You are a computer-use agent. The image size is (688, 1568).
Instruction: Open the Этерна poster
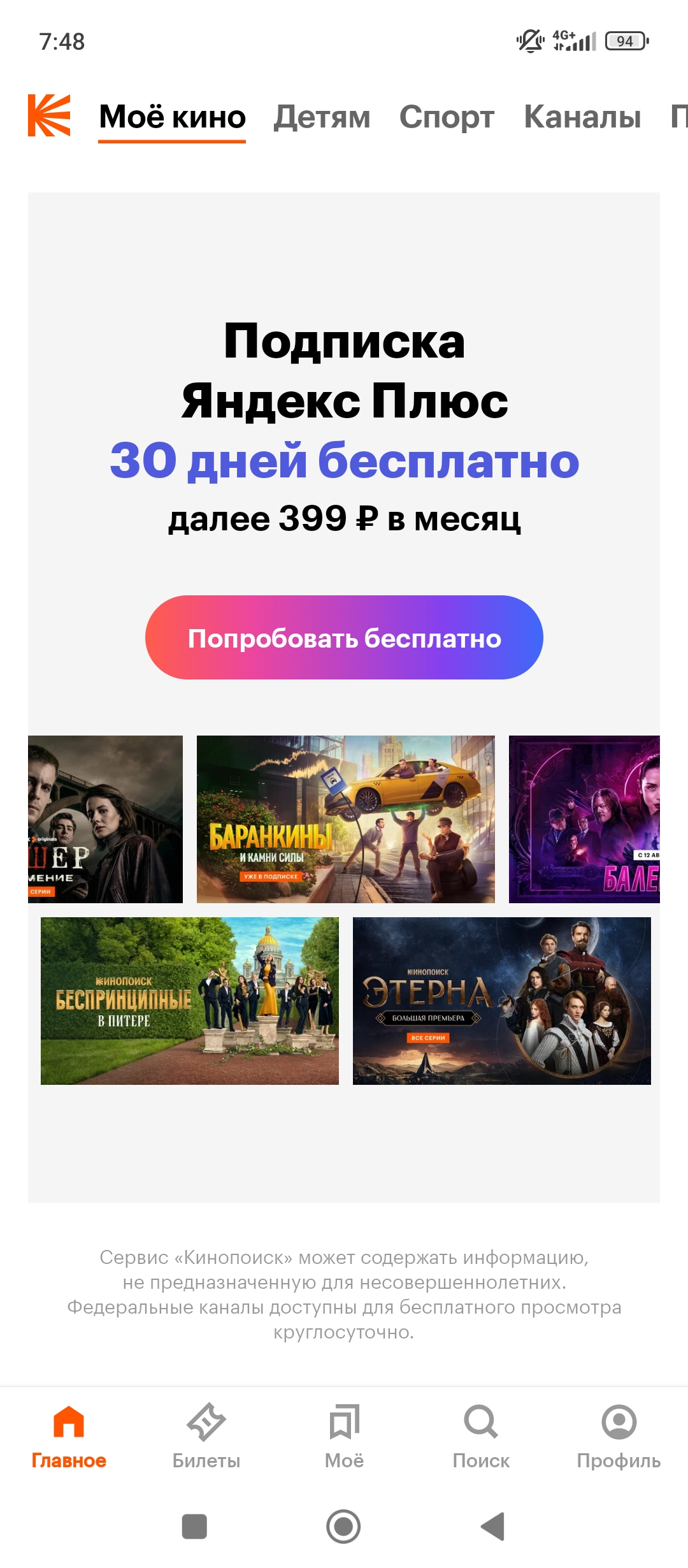coord(502,1001)
